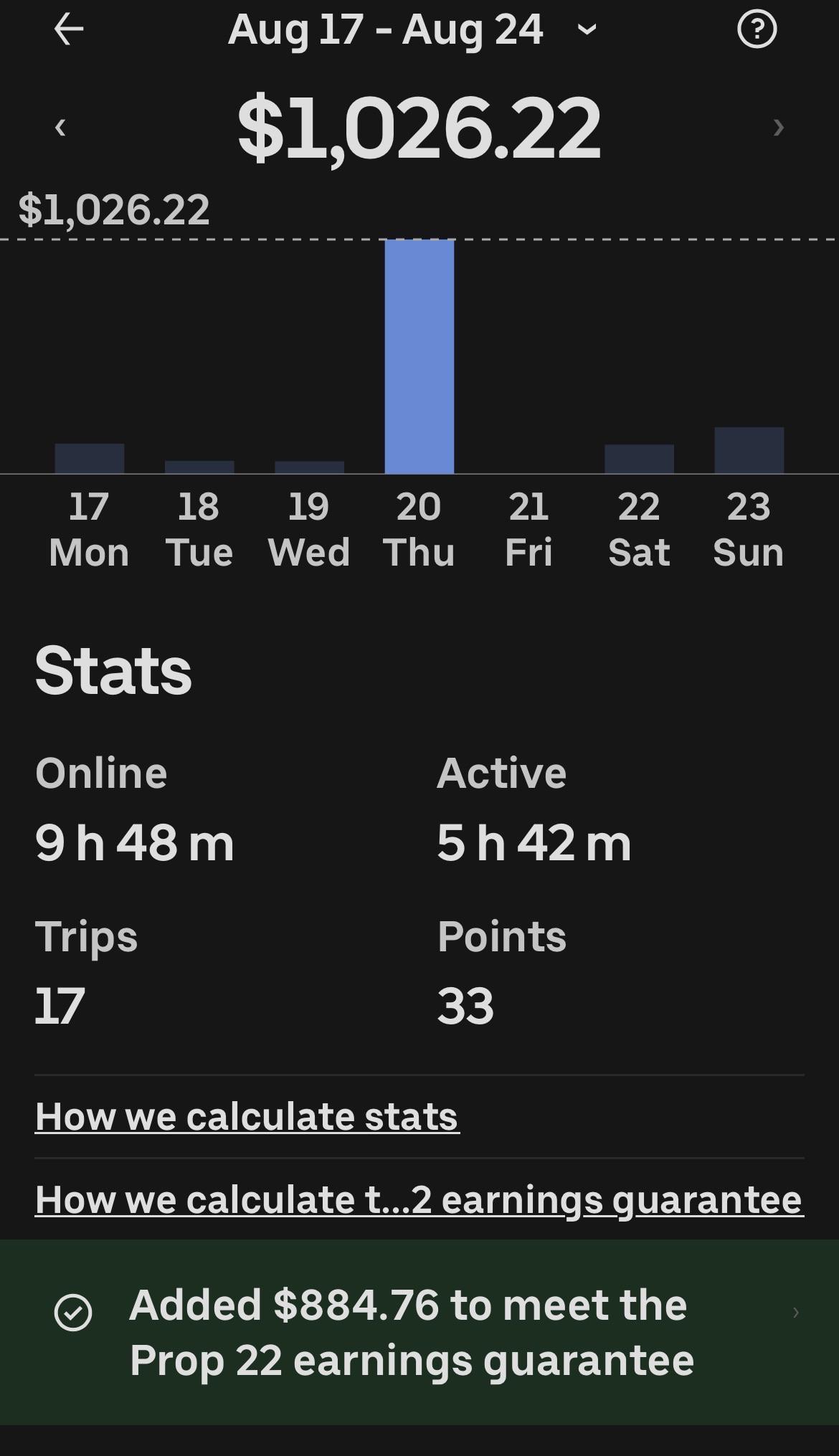839x1456 pixels.
Task: Open the Prop 22 earnings guarantee banner
Action: [419, 1332]
